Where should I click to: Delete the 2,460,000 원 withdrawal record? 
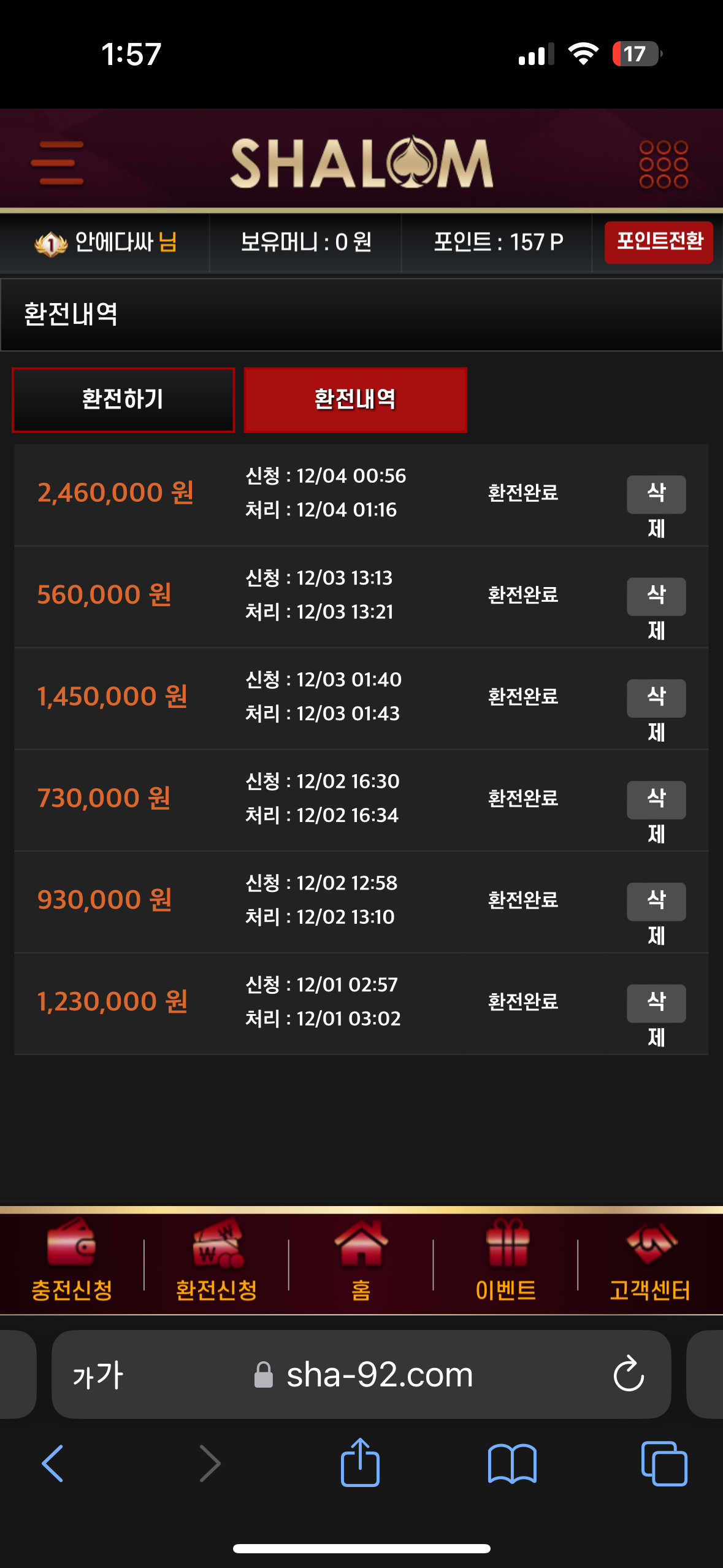click(x=656, y=494)
